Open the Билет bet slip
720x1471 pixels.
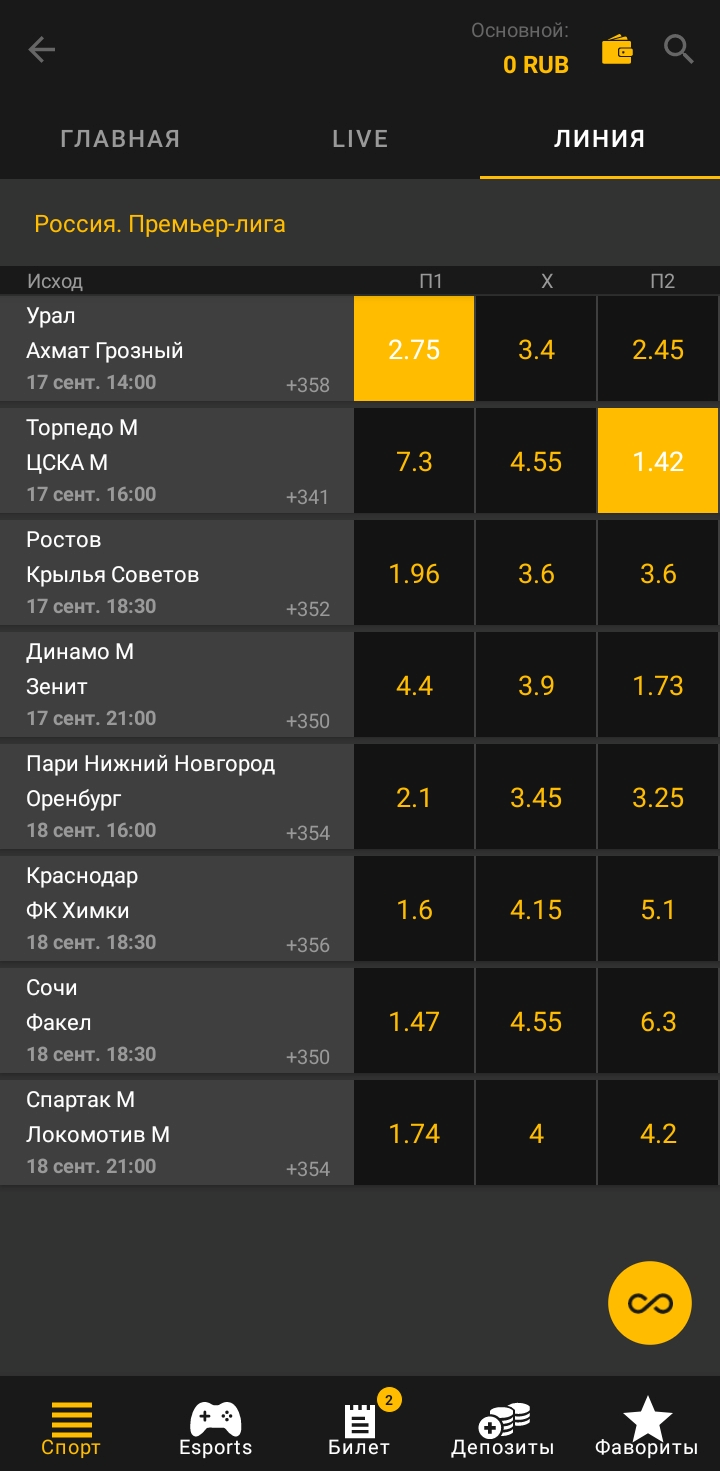(359, 1427)
